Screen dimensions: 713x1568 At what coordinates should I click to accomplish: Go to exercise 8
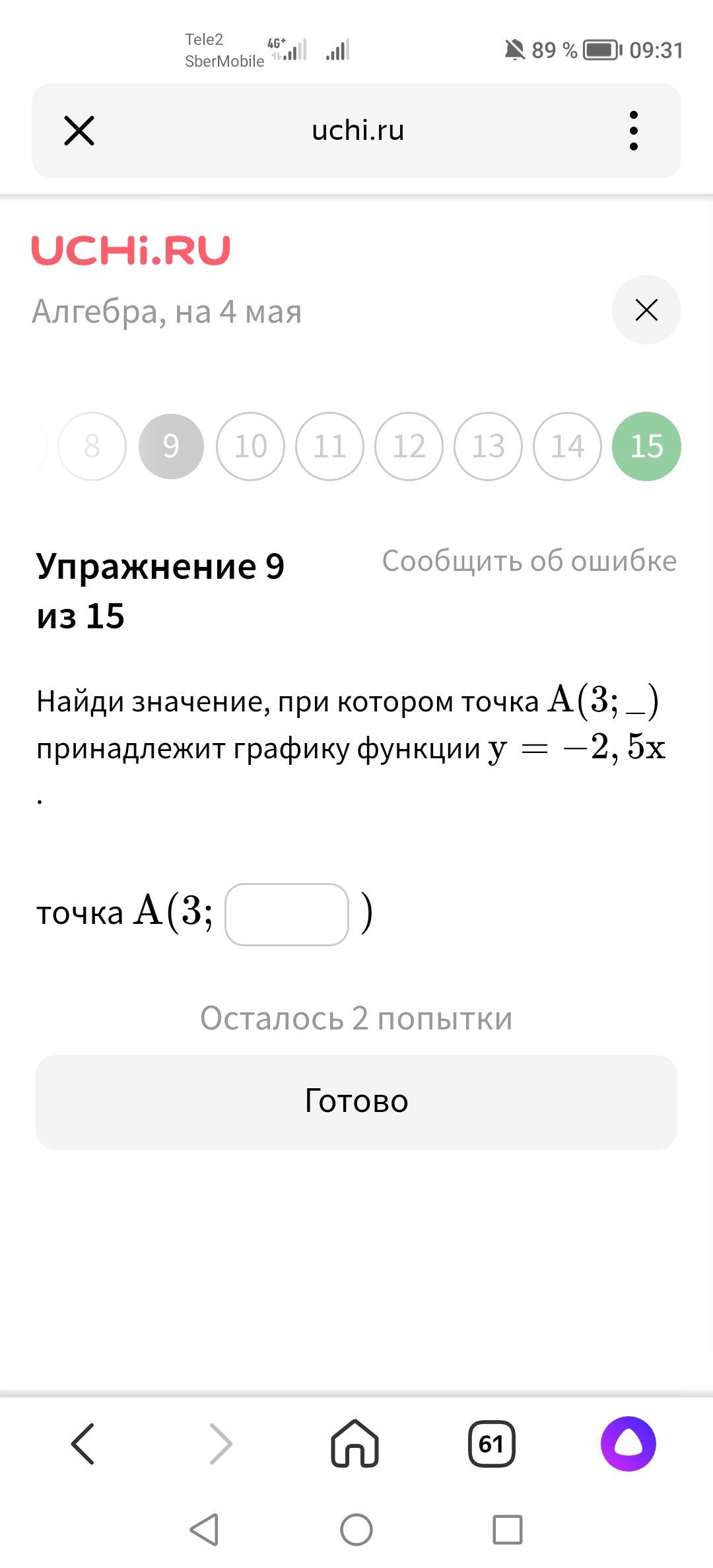tap(92, 446)
